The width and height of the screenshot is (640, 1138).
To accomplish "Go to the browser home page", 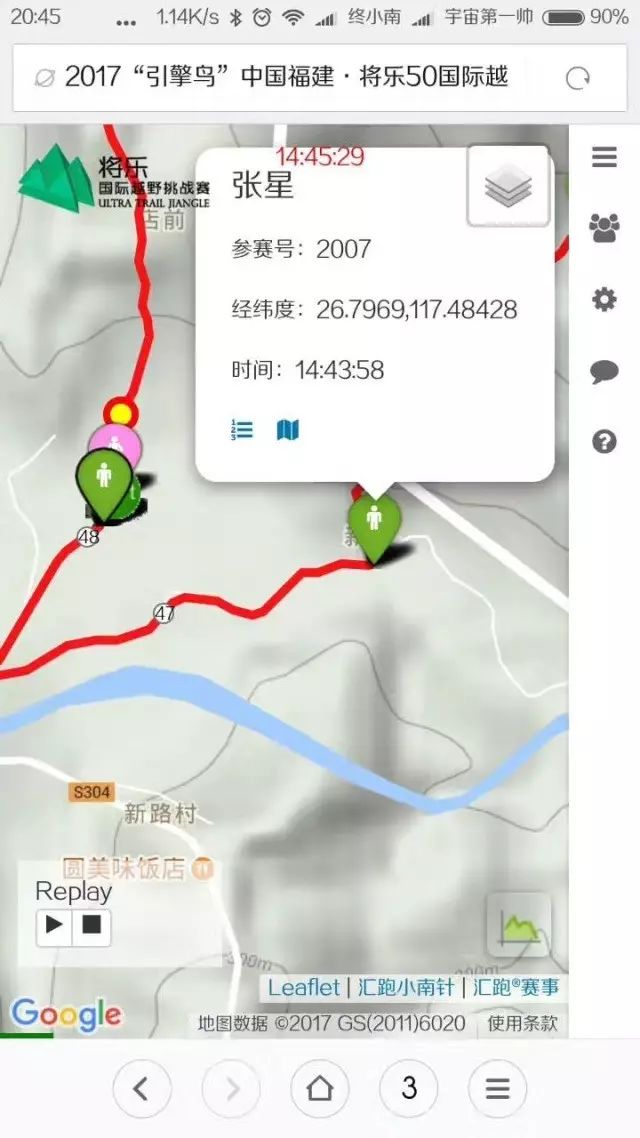I will (x=319, y=1088).
